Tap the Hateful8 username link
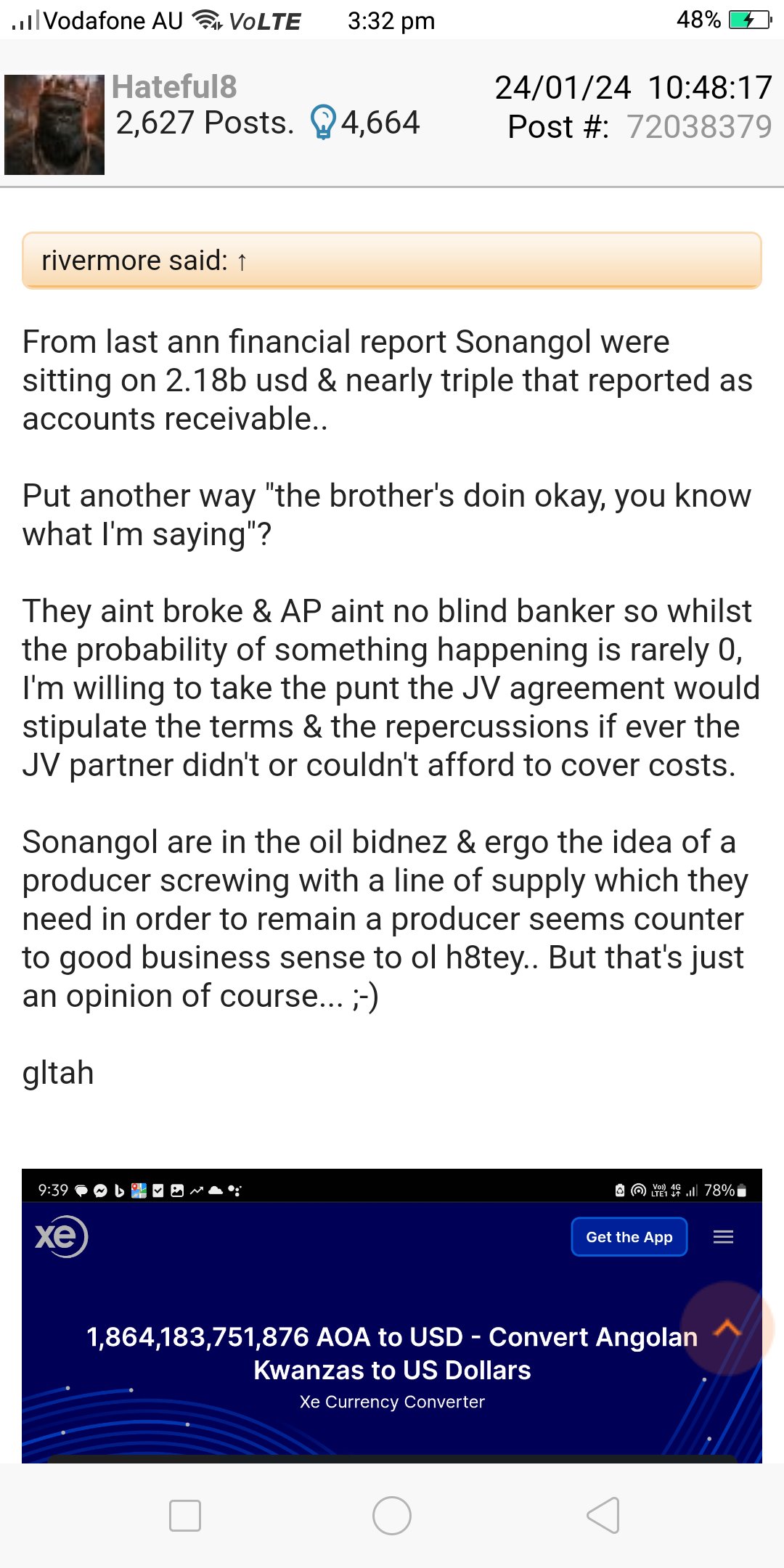784x1568 pixels. click(x=174, y=87)
